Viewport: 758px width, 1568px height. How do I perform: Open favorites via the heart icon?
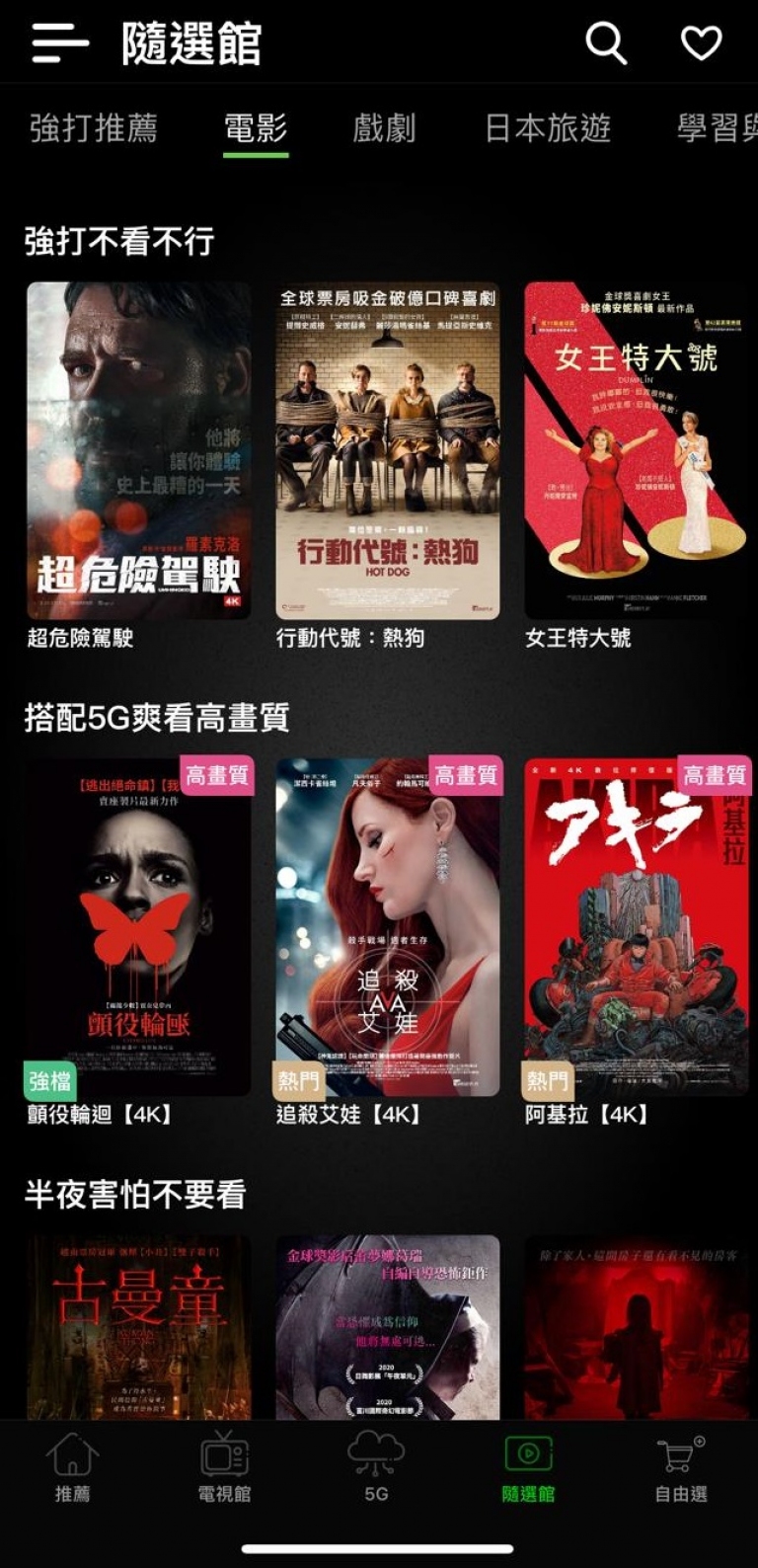[702, 43]
